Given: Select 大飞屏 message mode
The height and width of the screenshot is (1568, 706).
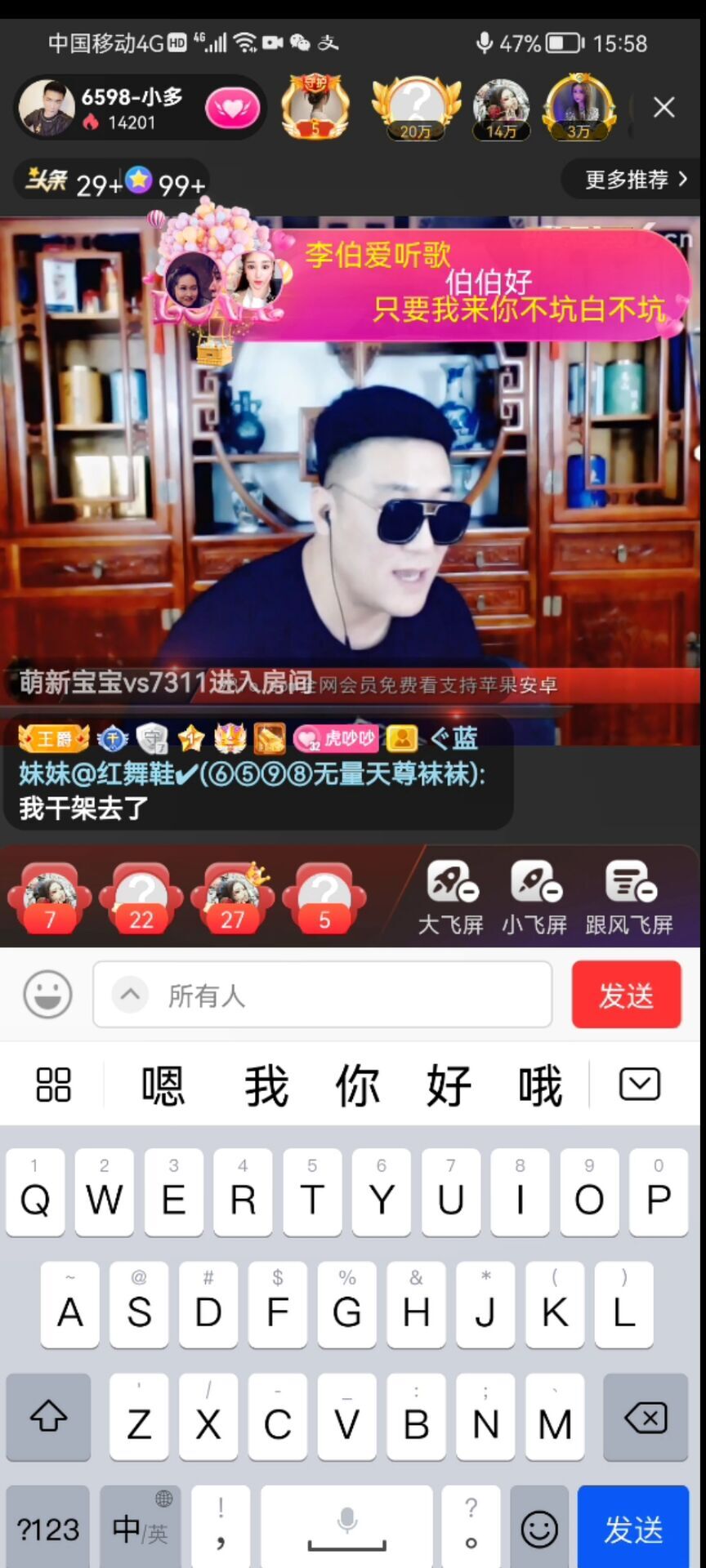Looking at the screenshot, I should (450, 898).
